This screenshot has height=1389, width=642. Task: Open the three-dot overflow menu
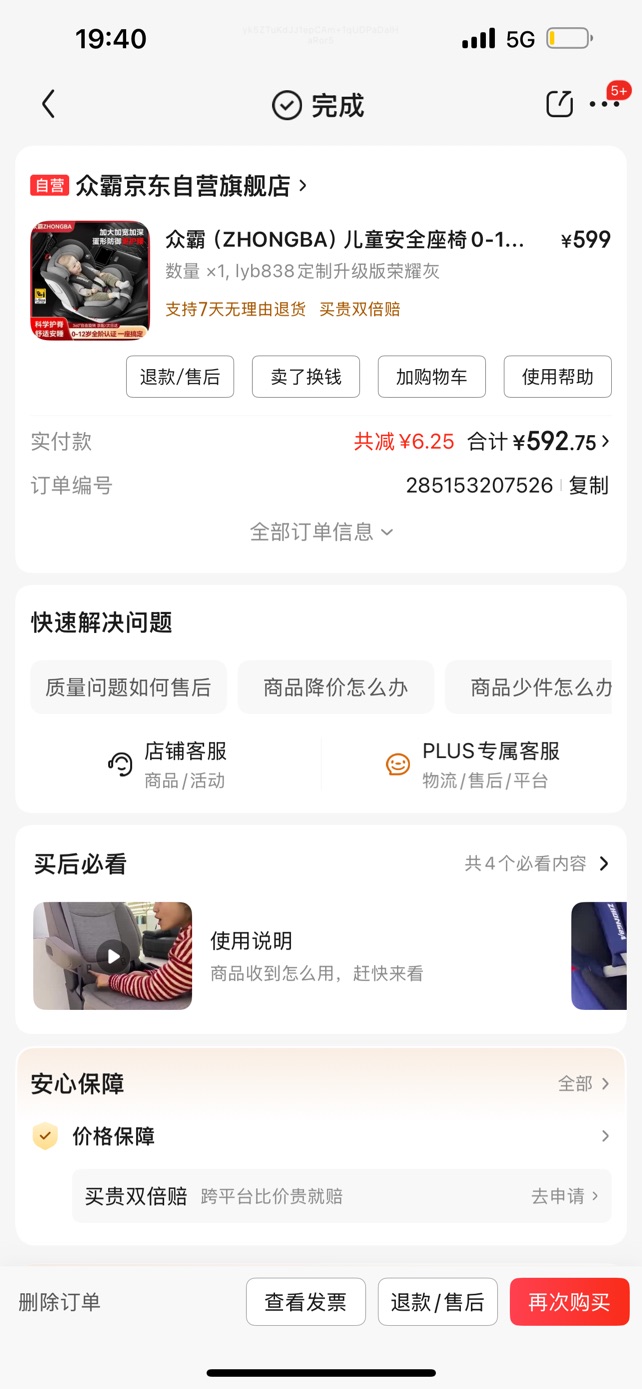tap(604, 104)
